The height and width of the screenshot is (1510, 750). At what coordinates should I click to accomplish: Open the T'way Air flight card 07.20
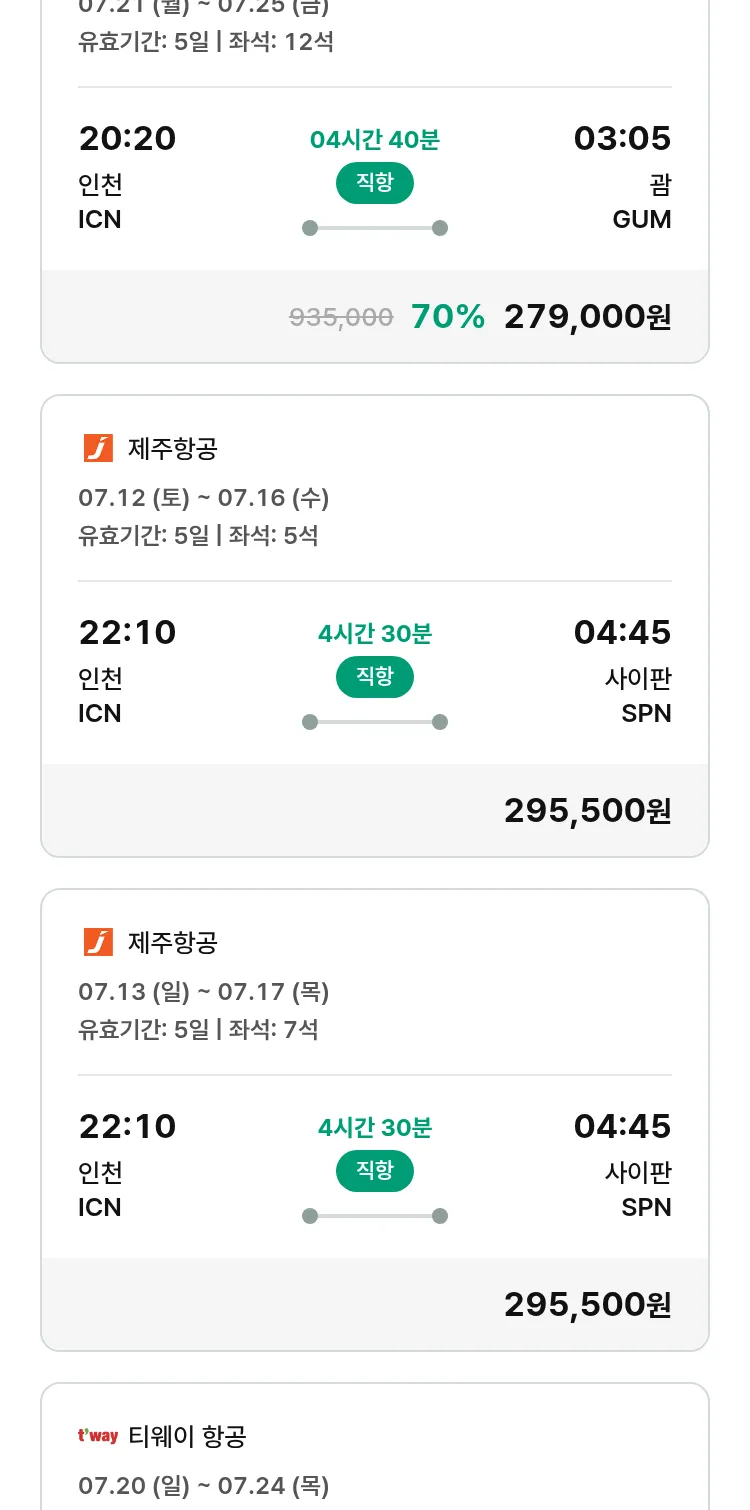click(375, 1446)
